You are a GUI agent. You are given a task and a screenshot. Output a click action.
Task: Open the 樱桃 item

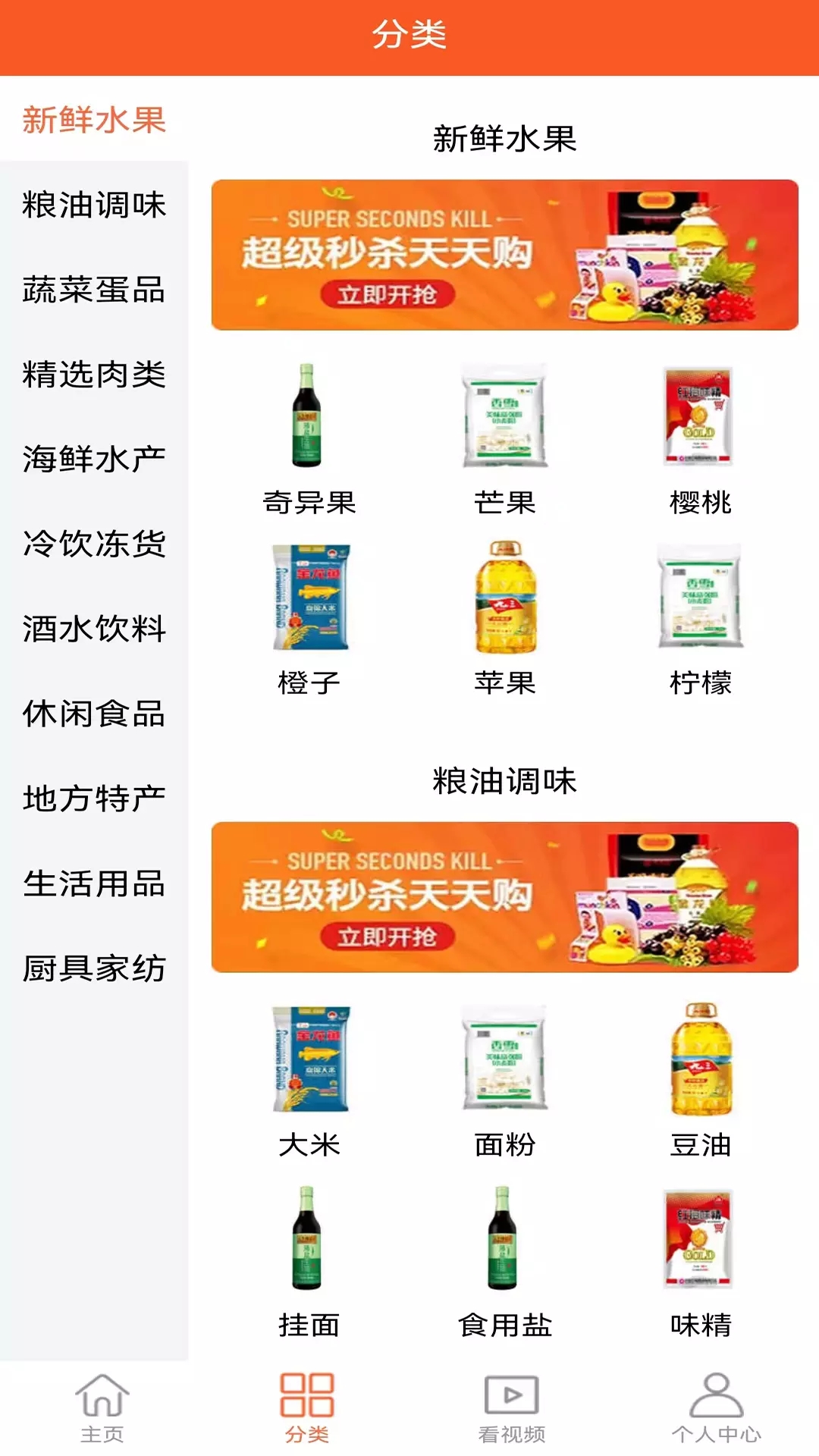(x=699, y=438)
